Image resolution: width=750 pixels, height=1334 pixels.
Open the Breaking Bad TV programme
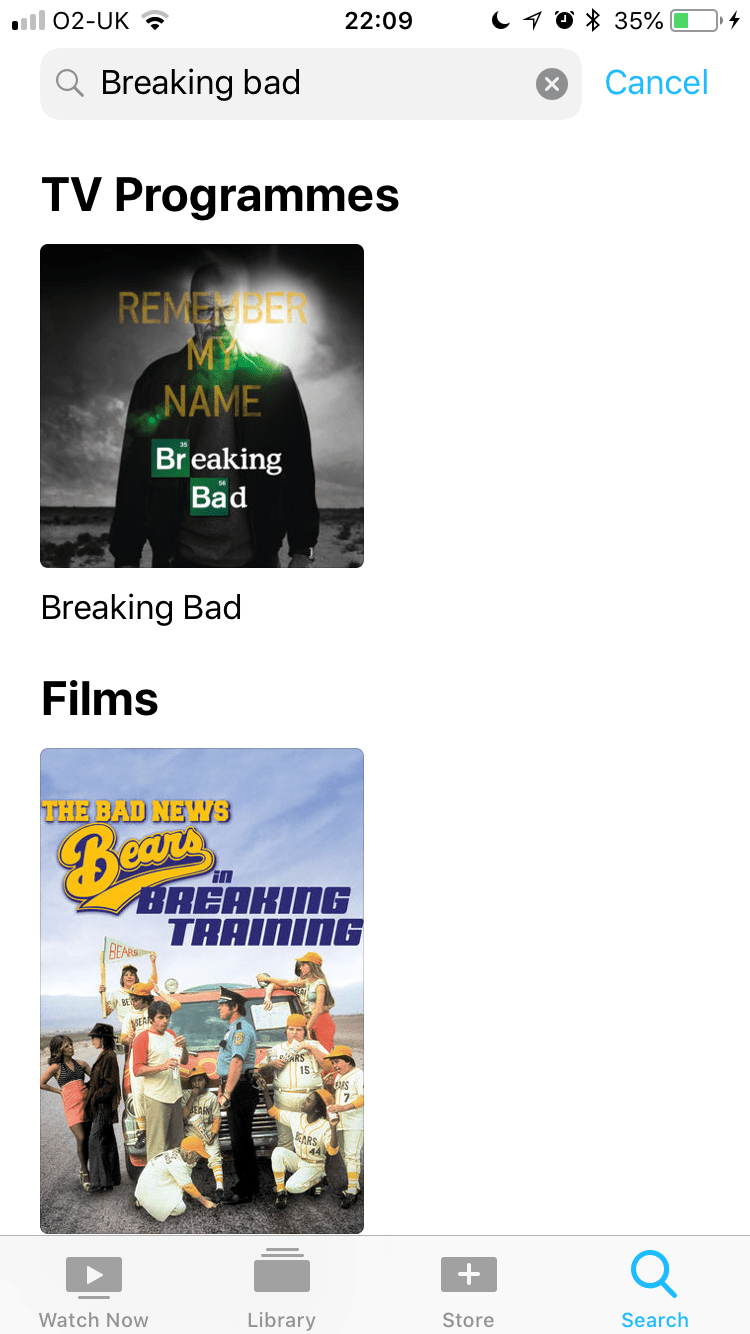202,406
